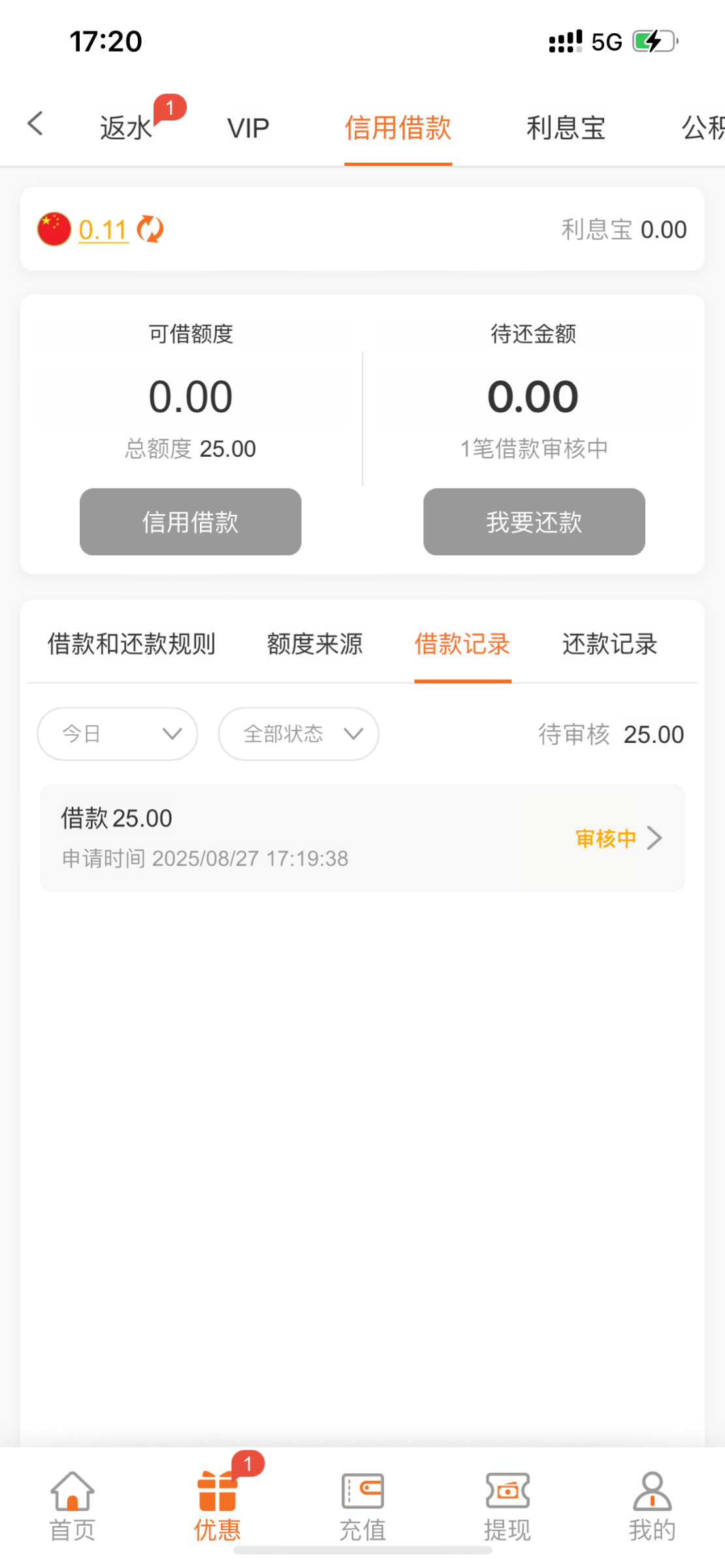Screen dimensions: 725x1568
Task: Open the 全部状态 status dropdown
Action: [x=298, y=734]
